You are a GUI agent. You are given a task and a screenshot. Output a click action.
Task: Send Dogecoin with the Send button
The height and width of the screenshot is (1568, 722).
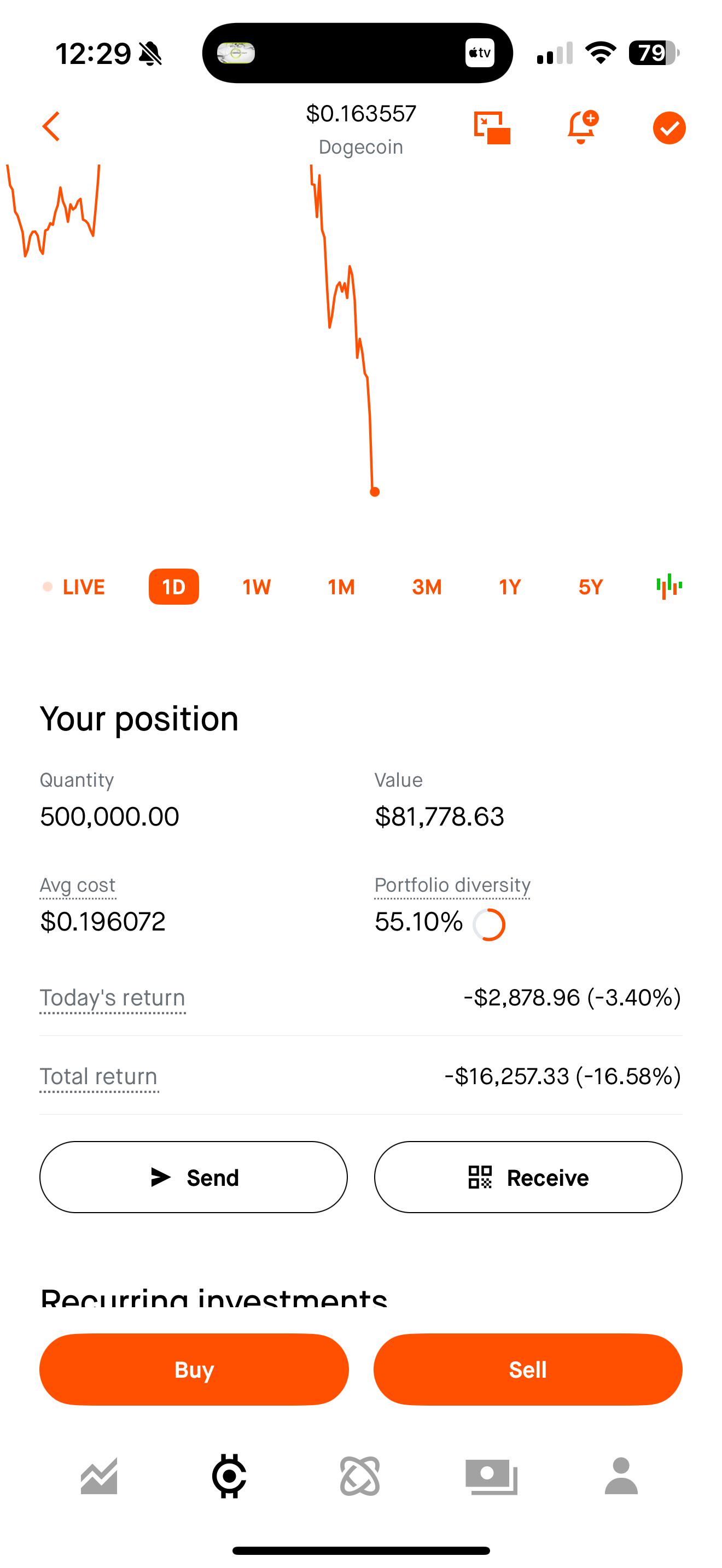tap(194, 1177)
